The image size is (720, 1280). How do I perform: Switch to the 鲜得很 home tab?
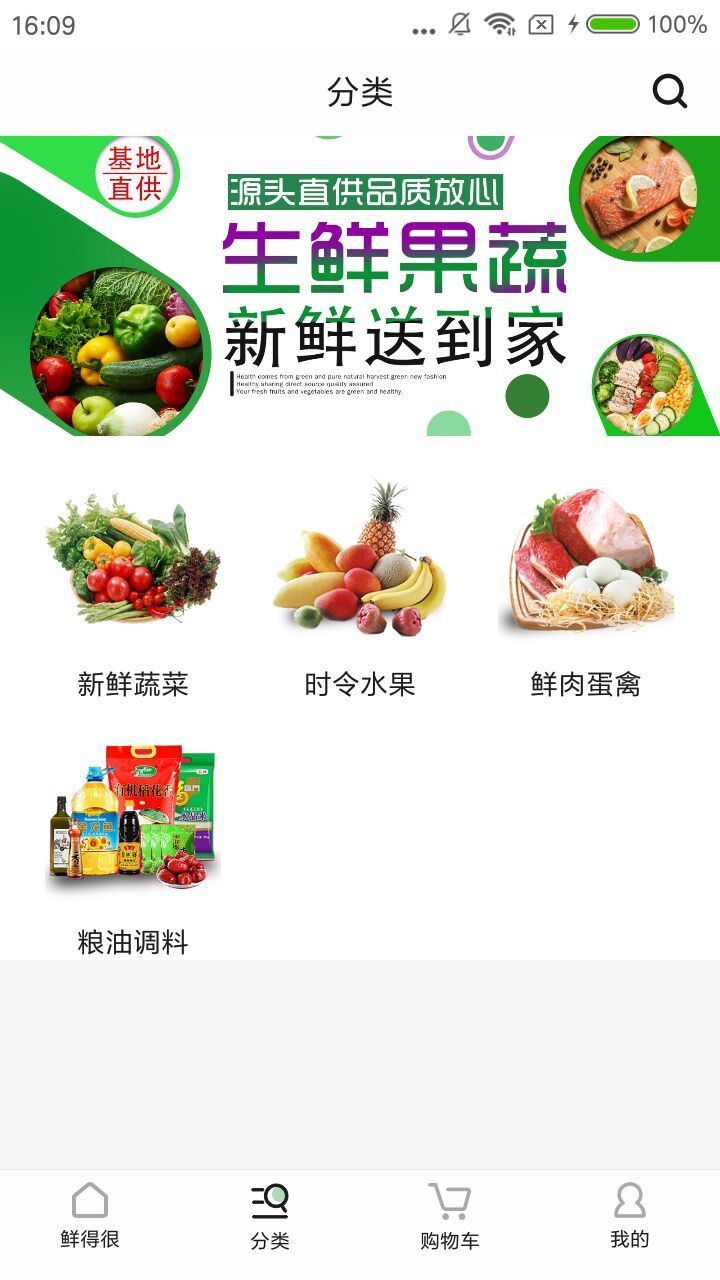90,1215
